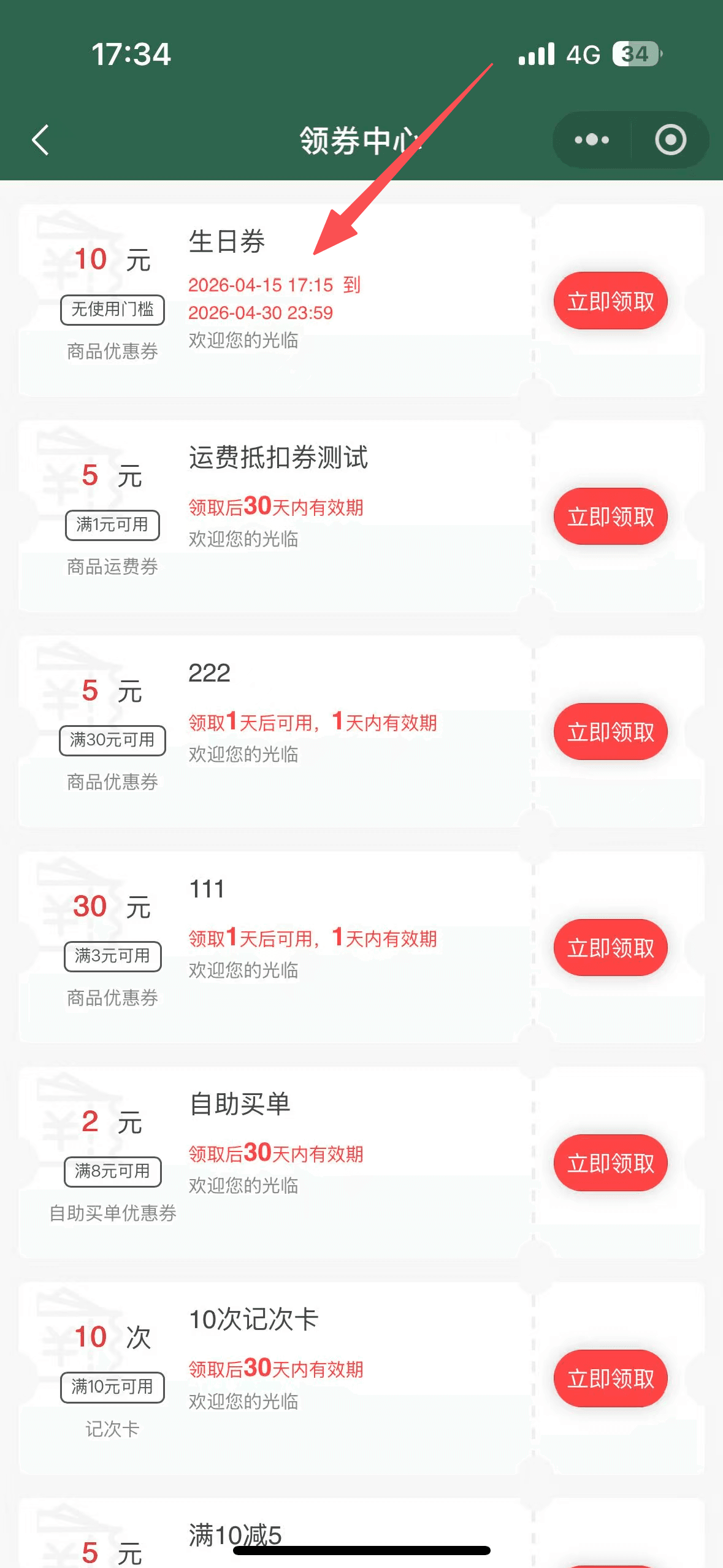Close the mini program with the circle icon
Viewport: 723px width, 1568px height.
coord(670,140)
